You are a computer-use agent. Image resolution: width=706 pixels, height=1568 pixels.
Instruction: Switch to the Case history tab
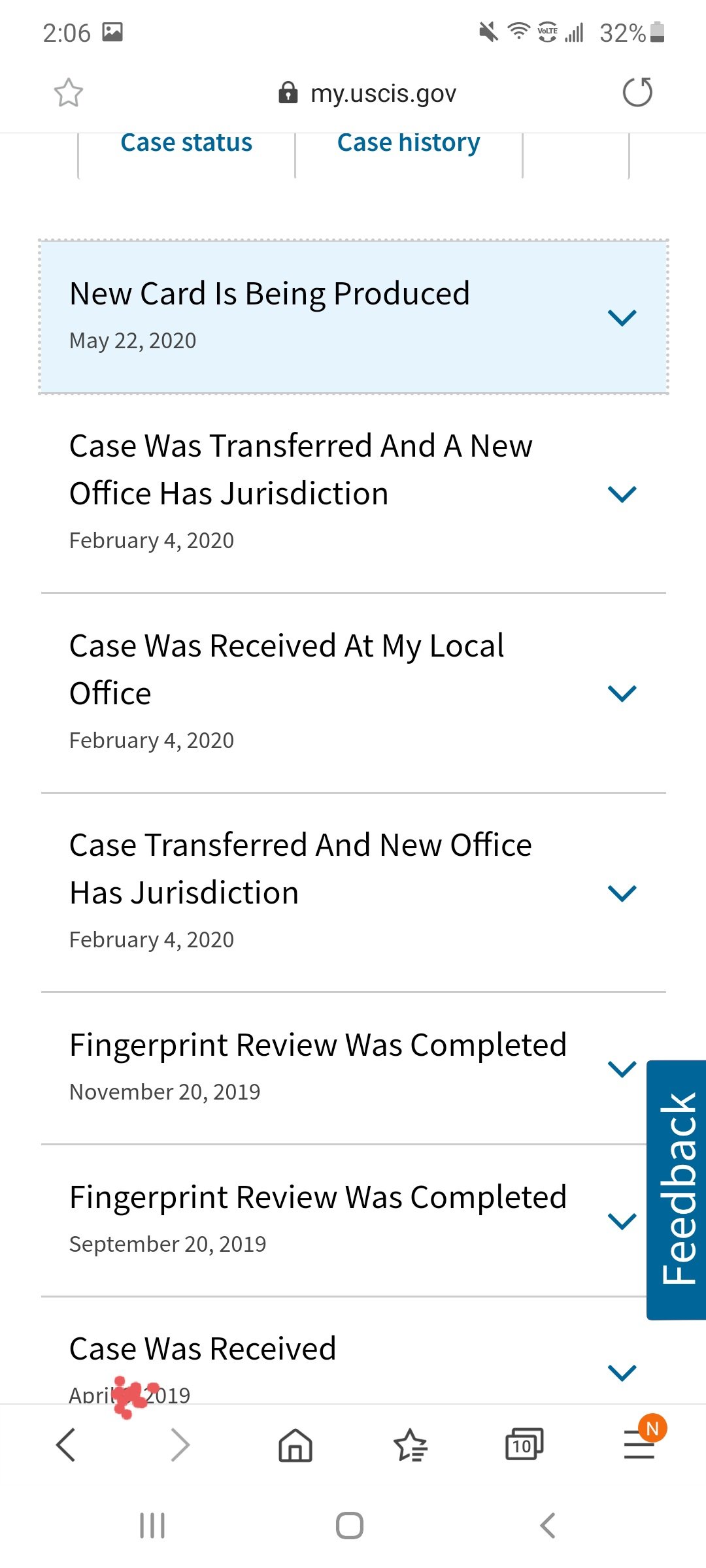coord(409,142)
